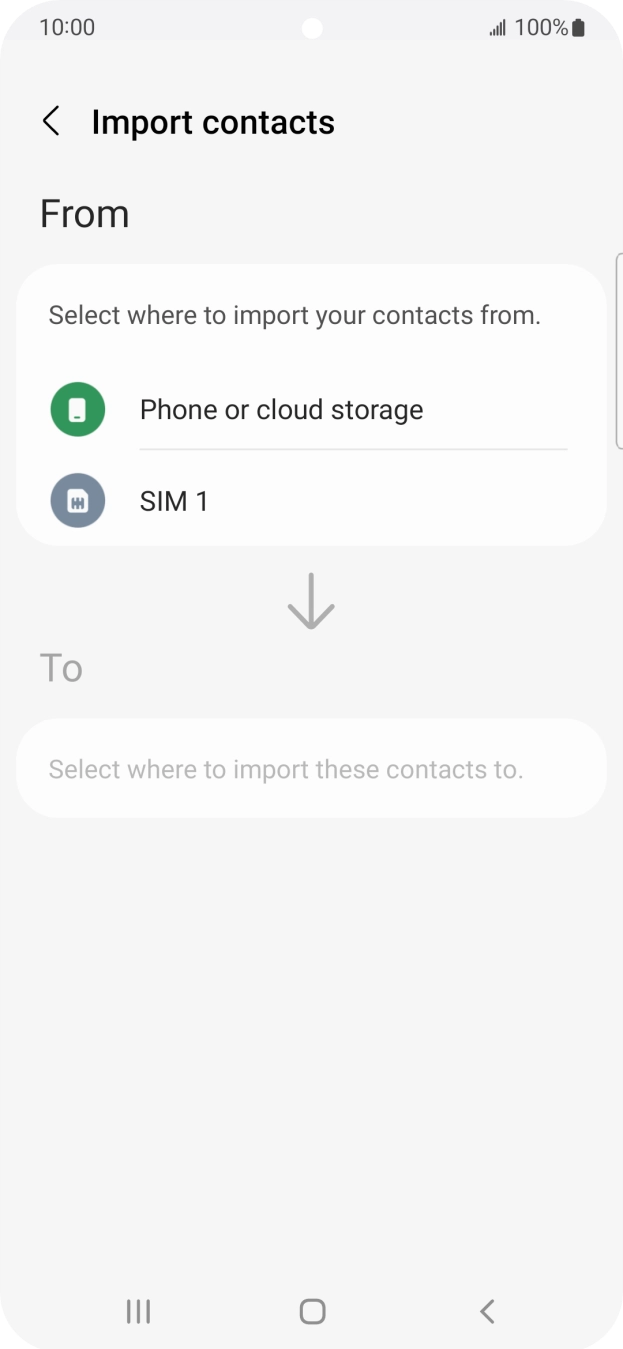Select Phone or cloud storage as source

tap(281, 410)
